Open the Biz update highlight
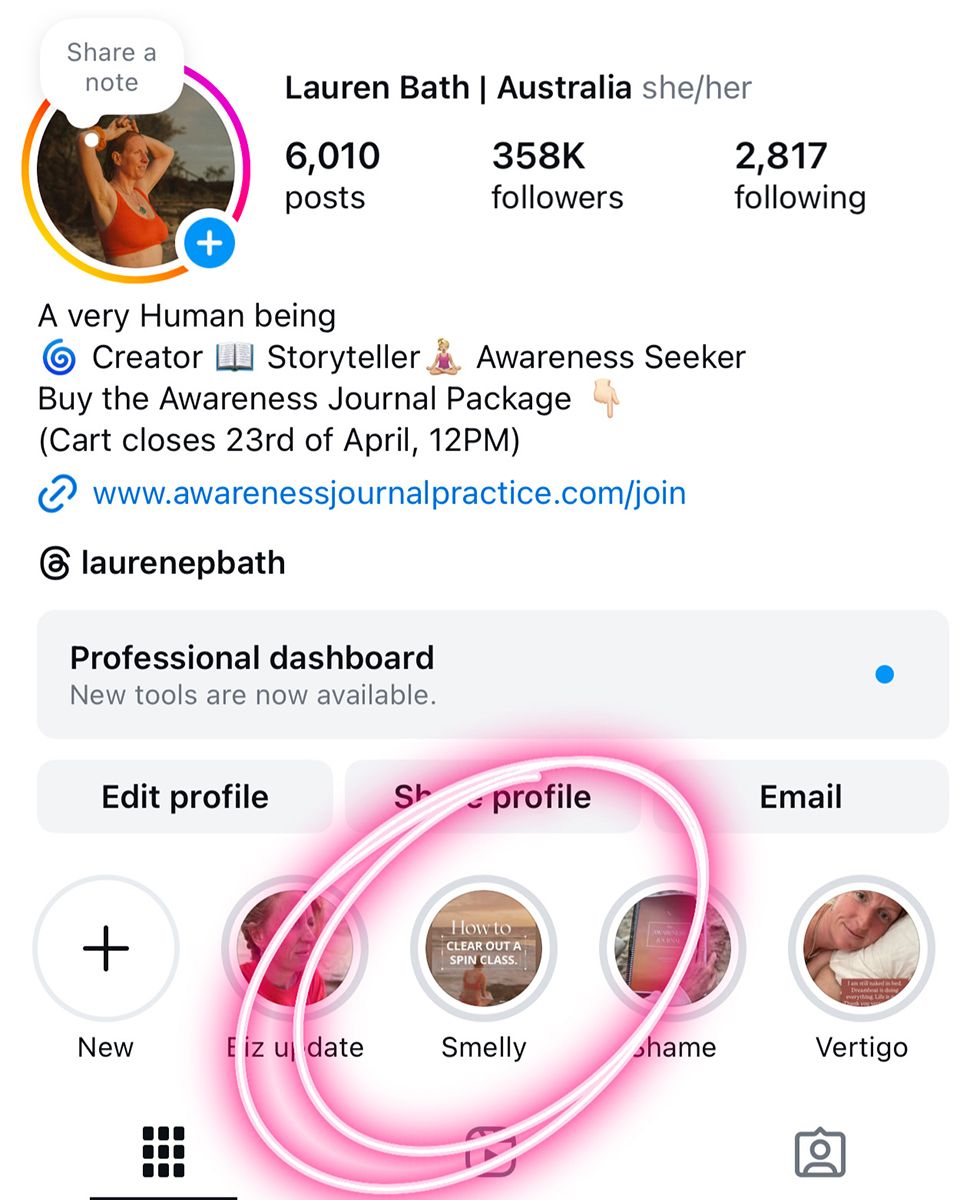Viewport: 960px width, 1200px height. (x=294, y=948)
